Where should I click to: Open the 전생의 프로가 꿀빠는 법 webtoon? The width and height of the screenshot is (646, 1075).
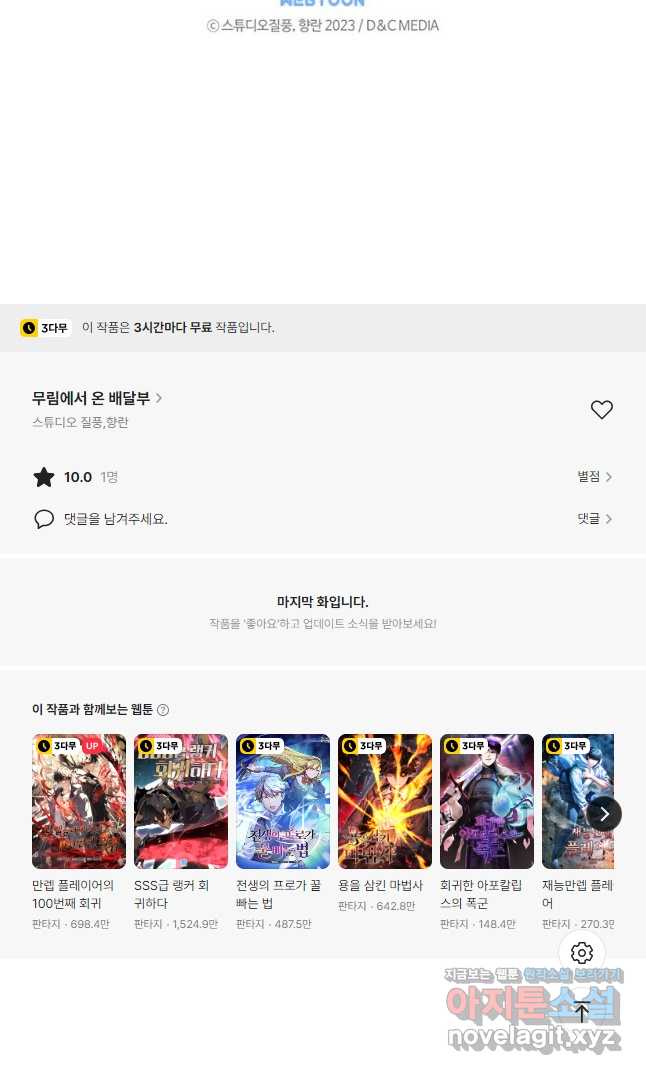(283, 801)
